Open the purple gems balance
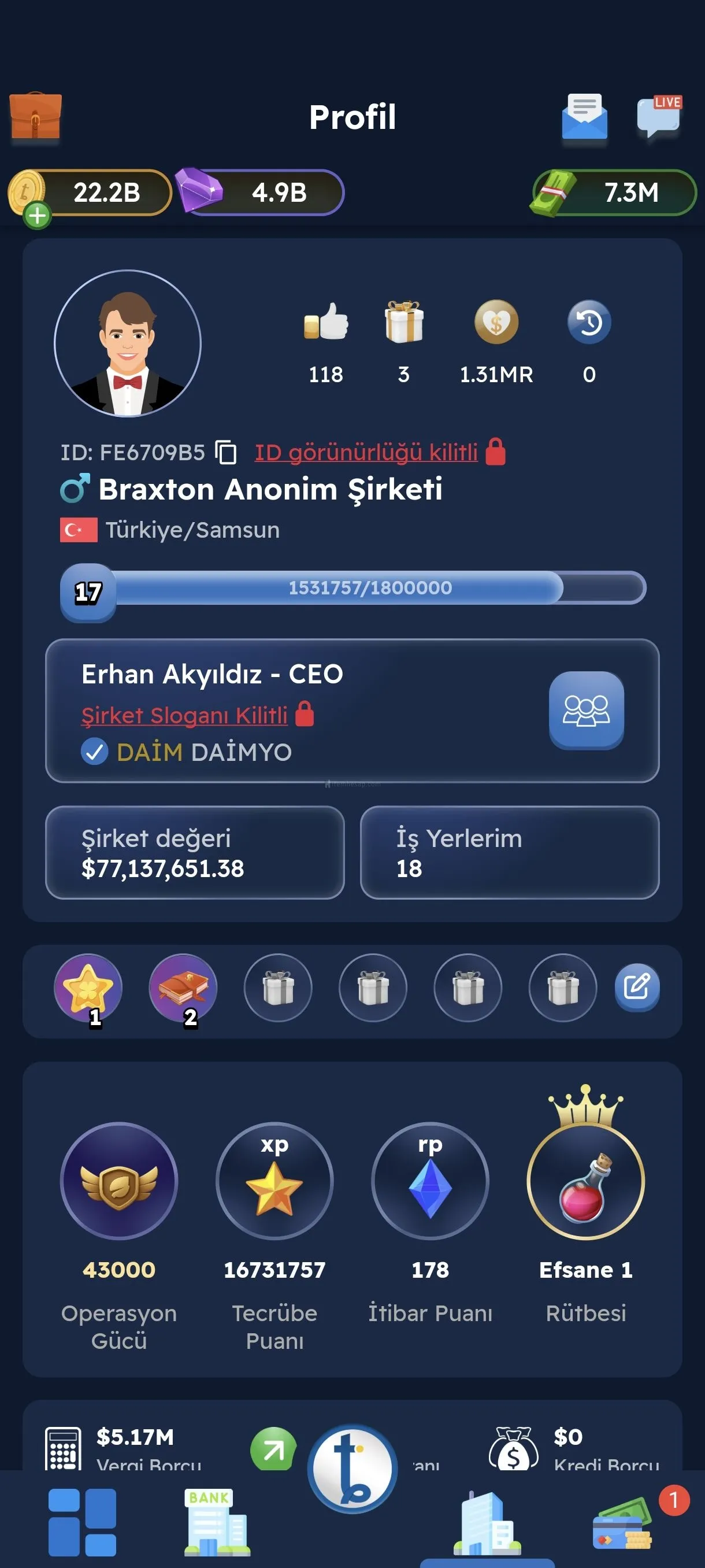 pos(259,193)
